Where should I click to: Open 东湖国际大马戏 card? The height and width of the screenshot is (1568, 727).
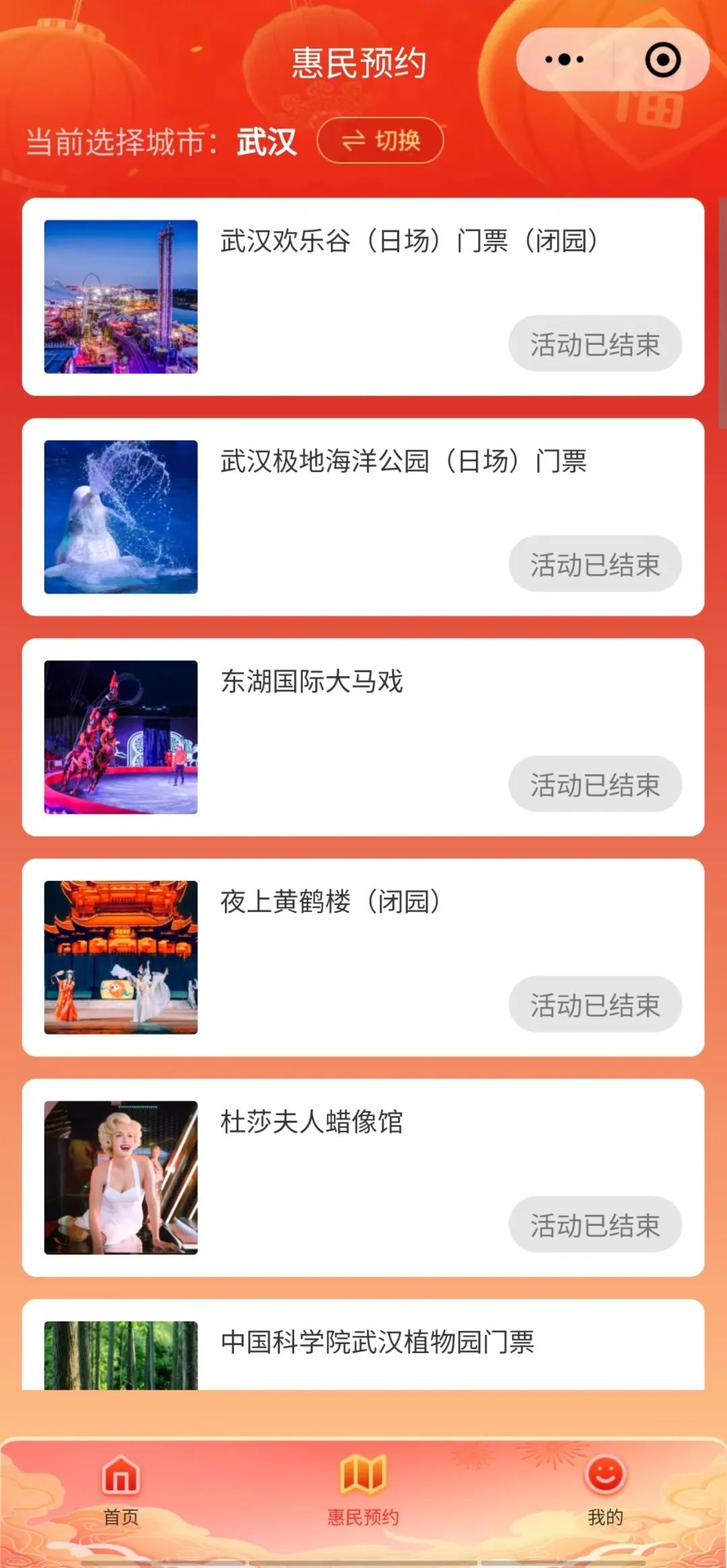pos(363,738)
